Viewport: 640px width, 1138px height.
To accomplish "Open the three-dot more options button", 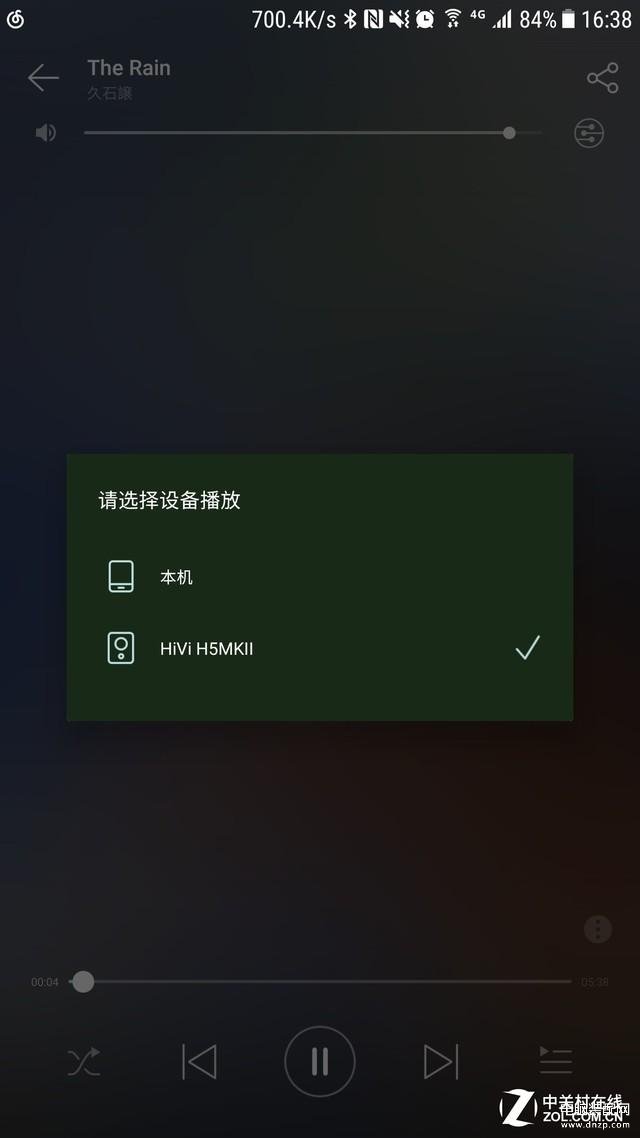I will pos(597,929).
